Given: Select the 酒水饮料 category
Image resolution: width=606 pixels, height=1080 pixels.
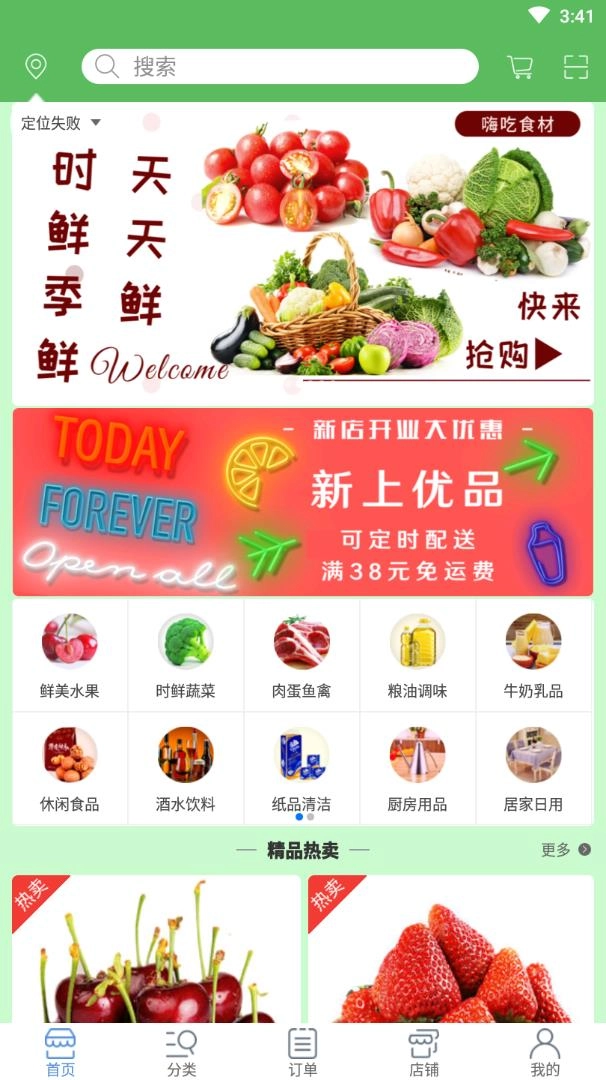Looking at the screenshot, I should 186,769.
